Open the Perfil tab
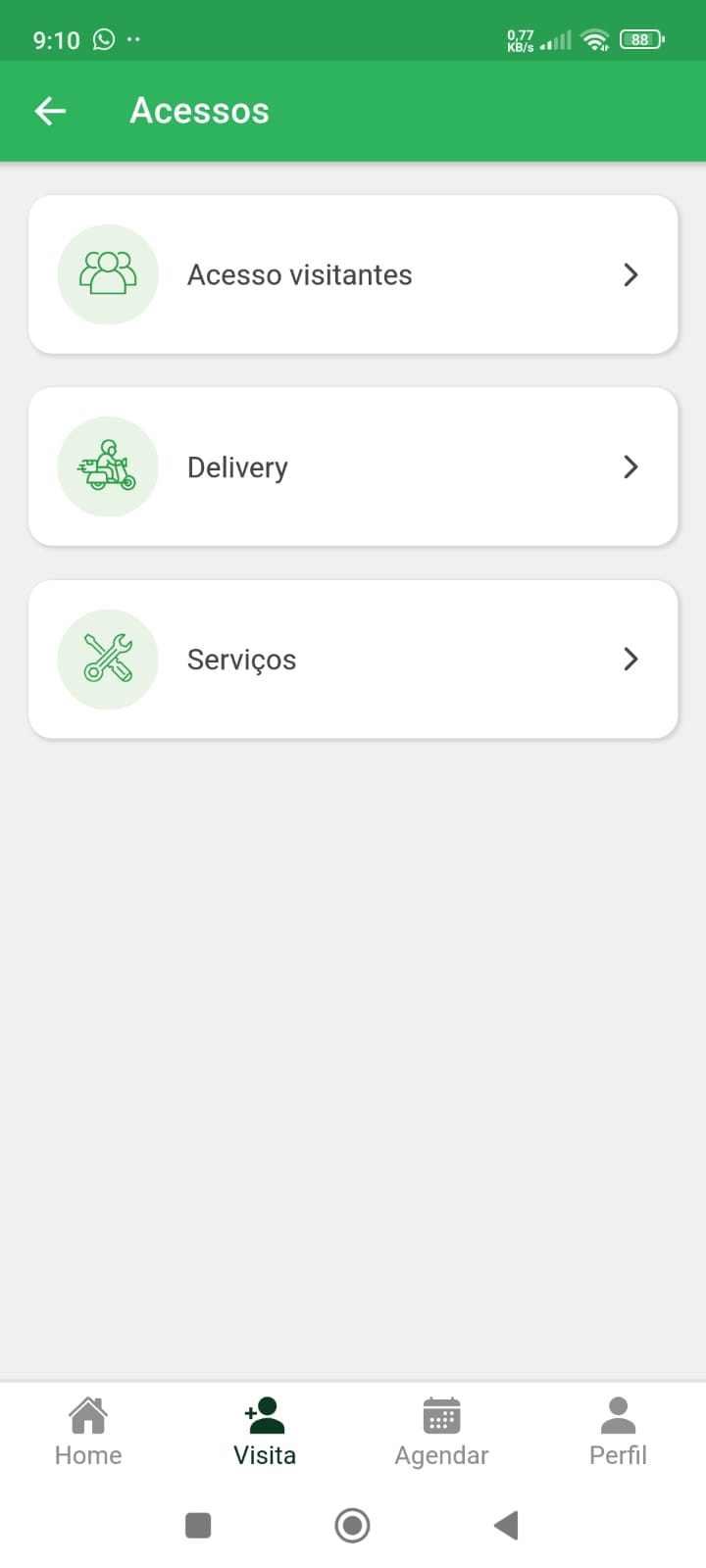 point(618,1432)
